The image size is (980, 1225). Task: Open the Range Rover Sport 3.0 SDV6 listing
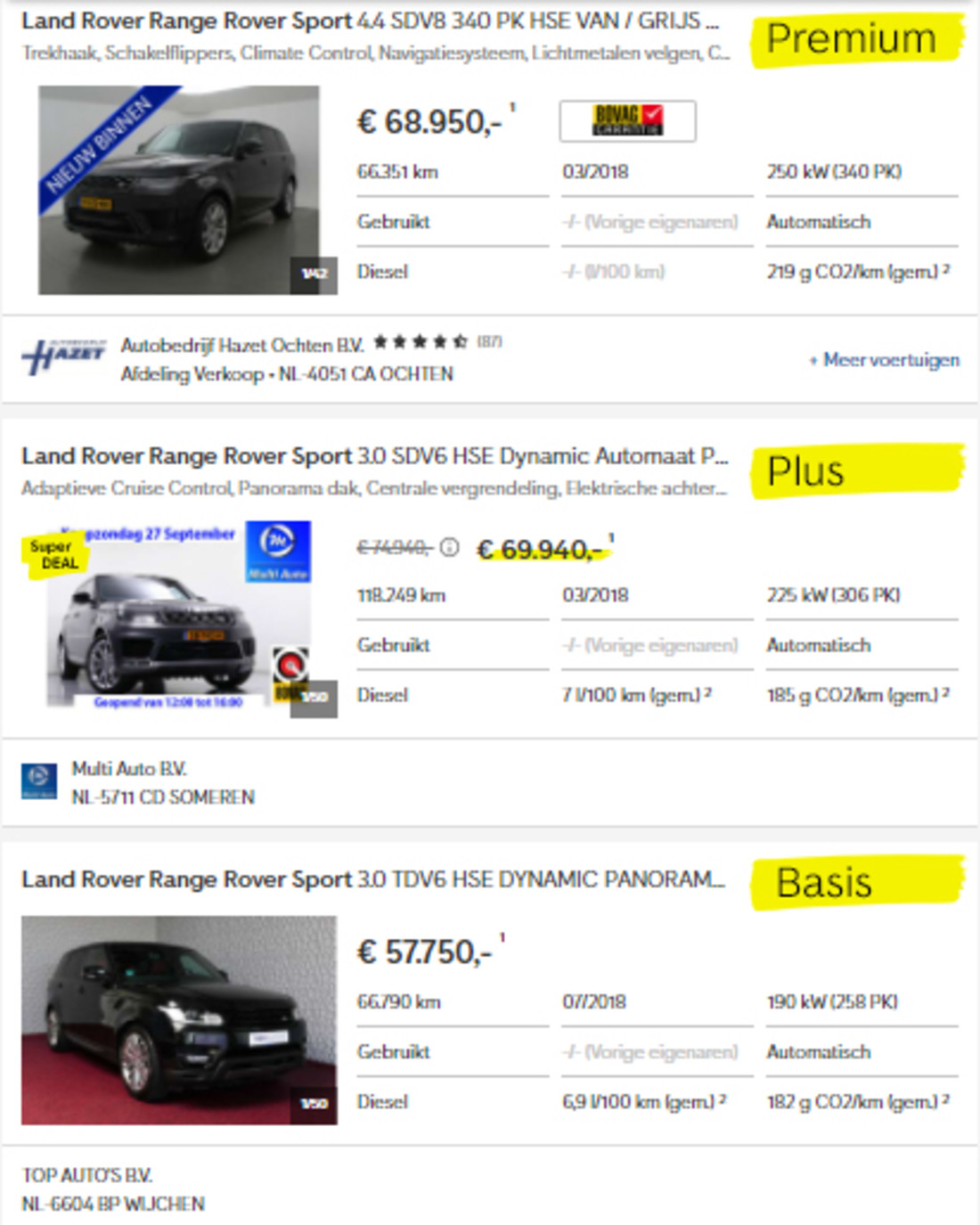[374, 456]
